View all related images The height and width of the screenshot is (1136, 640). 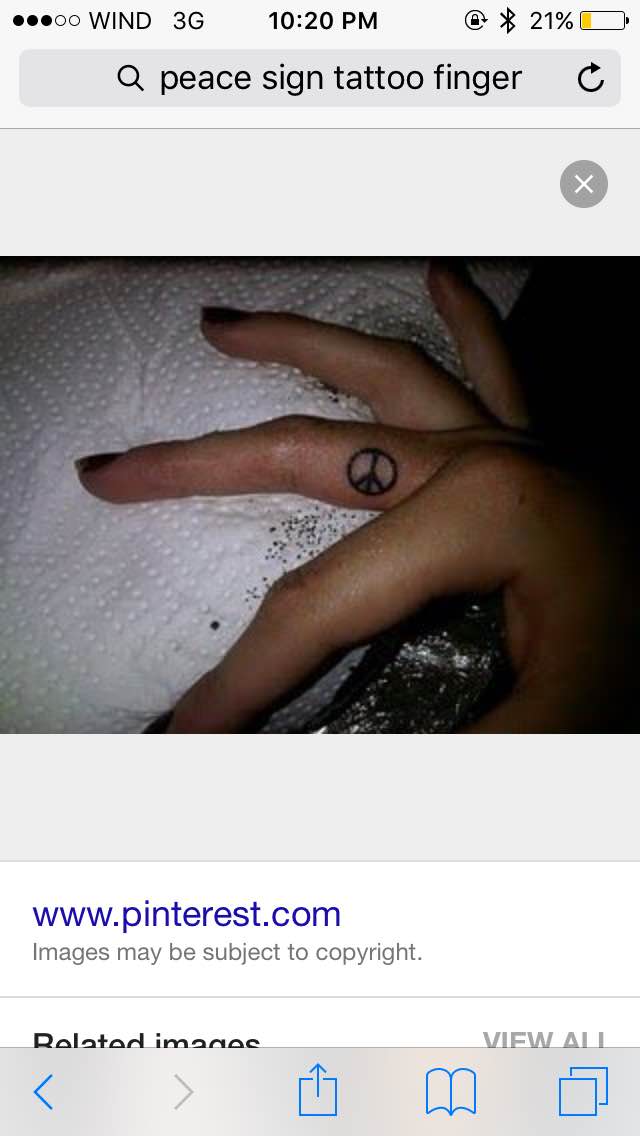[543, 1040]
